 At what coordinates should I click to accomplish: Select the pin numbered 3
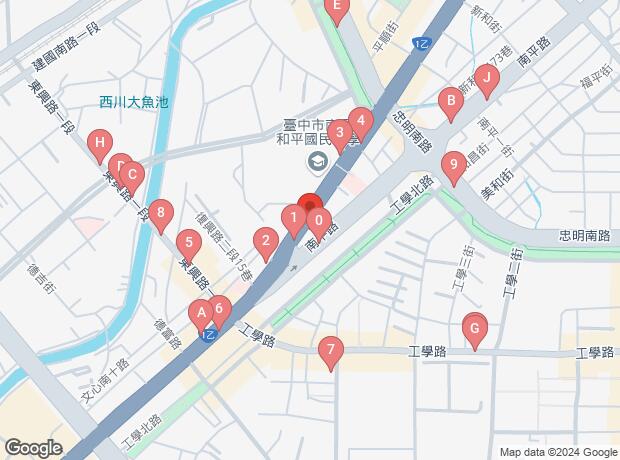340,131
